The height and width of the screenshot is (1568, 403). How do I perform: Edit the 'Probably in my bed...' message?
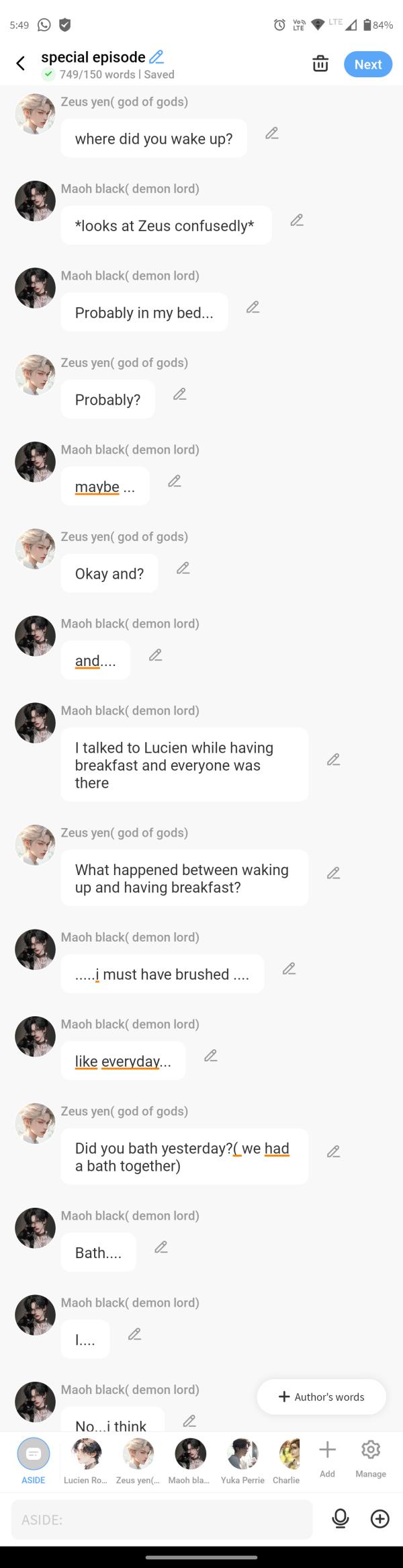coord(253,307)
